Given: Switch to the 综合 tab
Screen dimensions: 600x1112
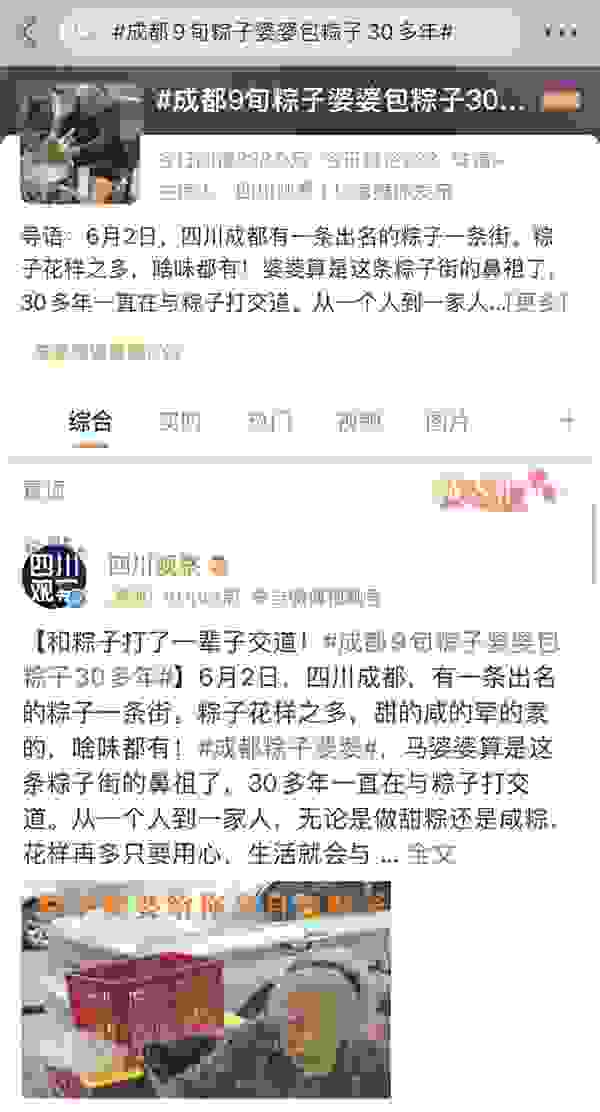Looking at the screenshot, I should pyautogui.click(x=90, y=421).
